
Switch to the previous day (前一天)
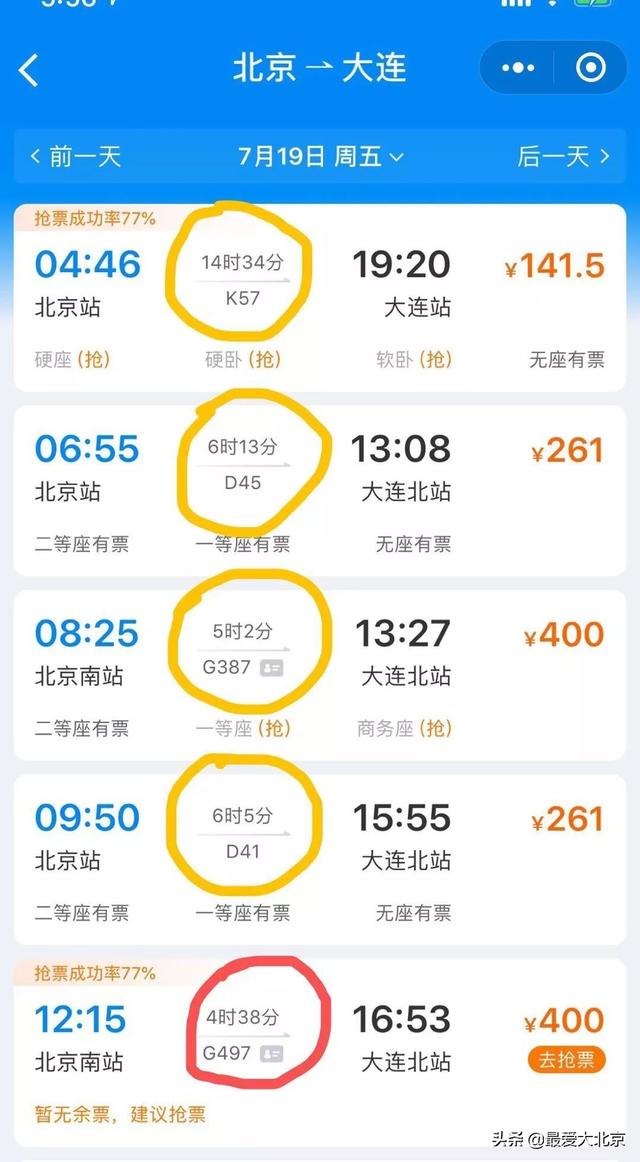pos(75,156)
